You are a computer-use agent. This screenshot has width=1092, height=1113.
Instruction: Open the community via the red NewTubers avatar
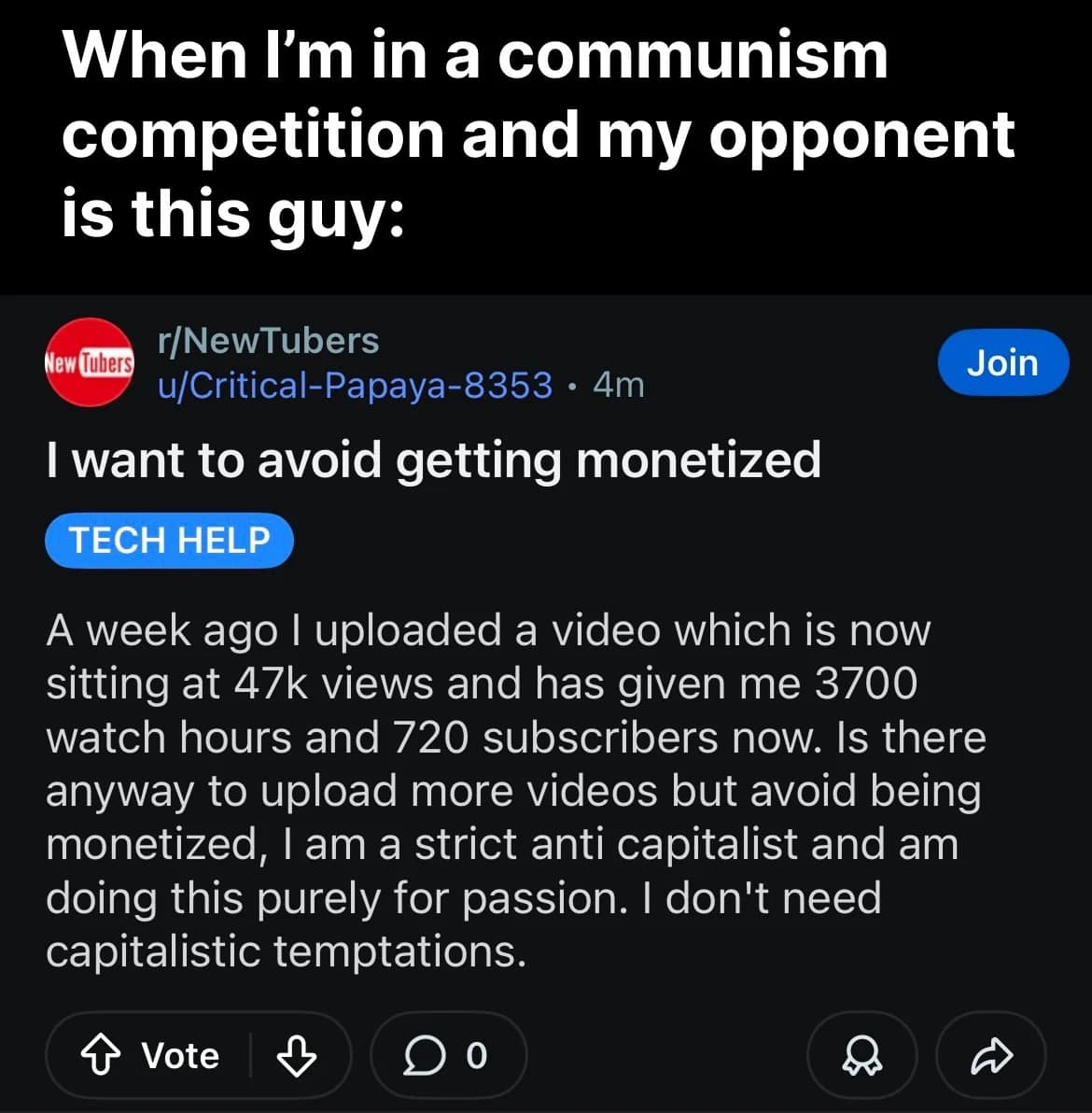[89, 363]
